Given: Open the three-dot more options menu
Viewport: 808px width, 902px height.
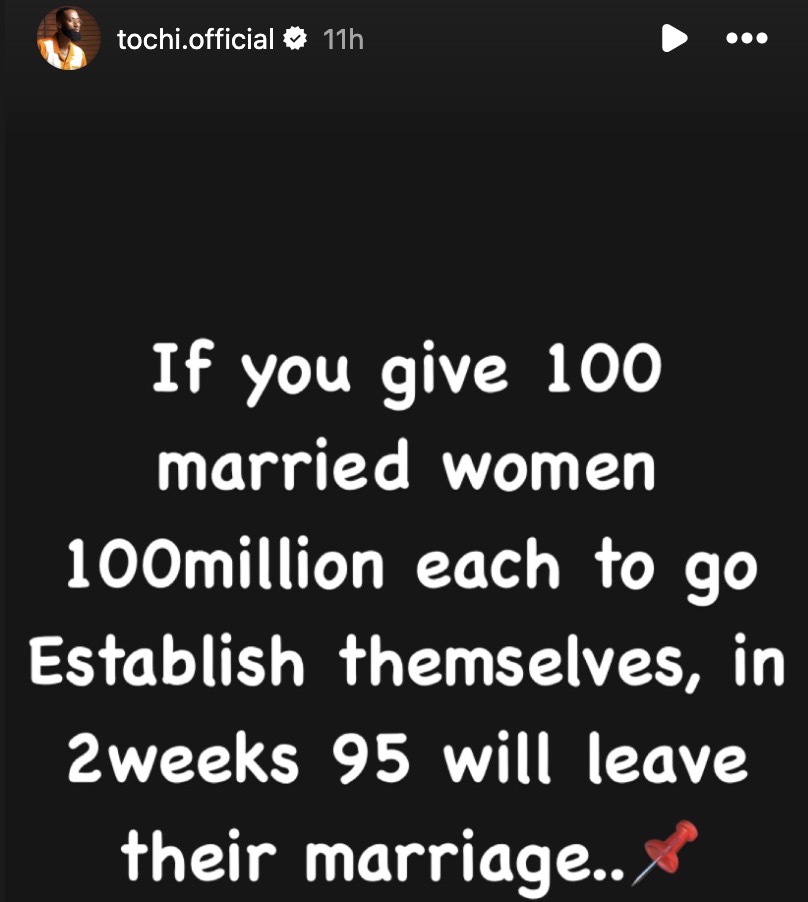Looking at the screenshot, I should pos(746,39).
